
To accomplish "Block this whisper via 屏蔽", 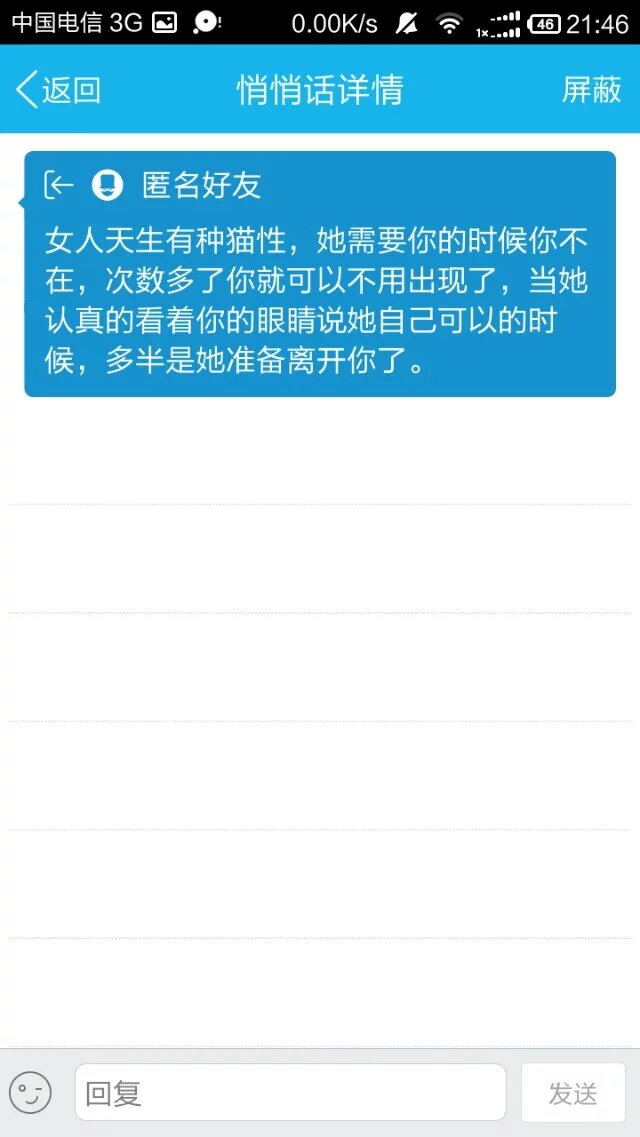I will click(x=591, y=90).
